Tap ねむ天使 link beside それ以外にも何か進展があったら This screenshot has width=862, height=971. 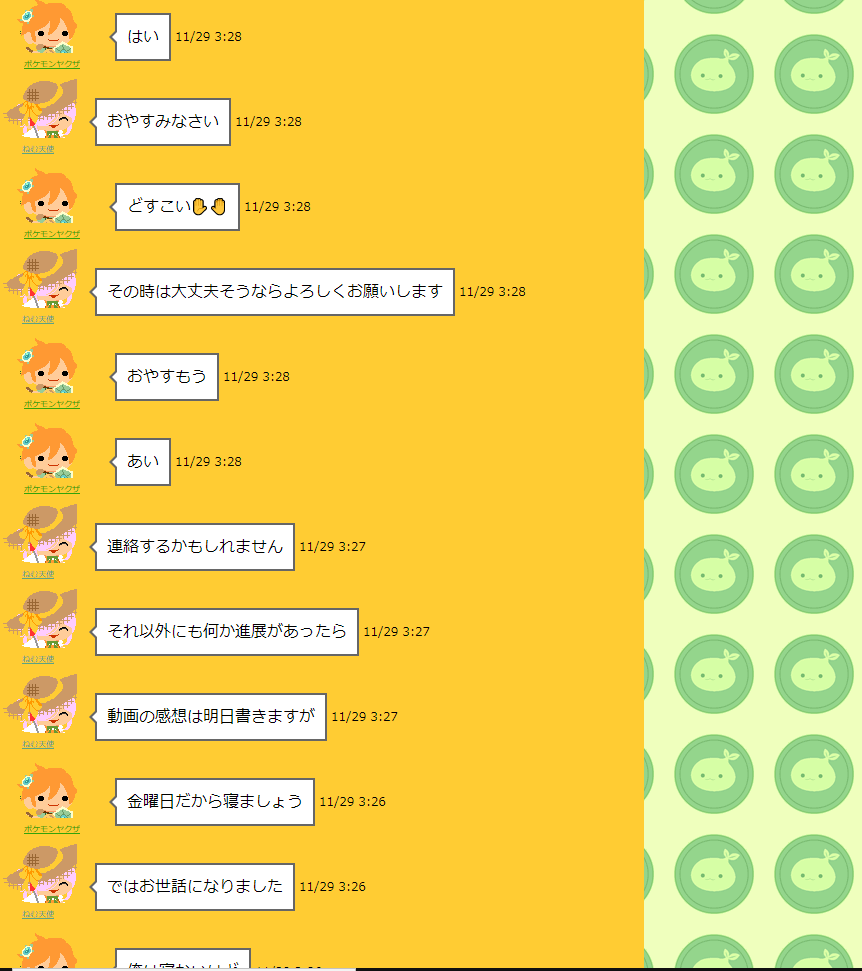click(x=38, y=659)
